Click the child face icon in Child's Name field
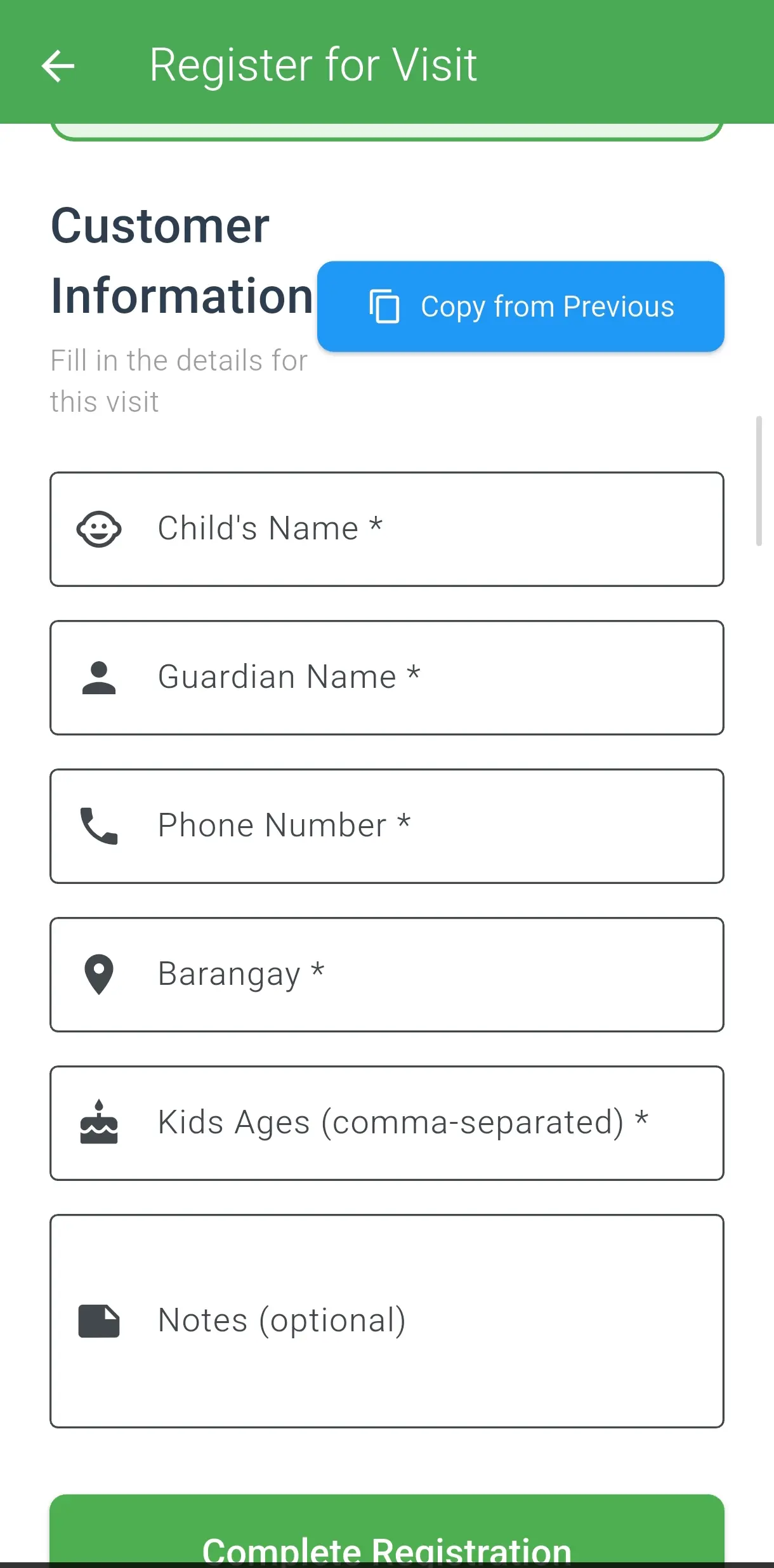The height and width of the screenshot is (1568, 774). click(x=98, y=529)
